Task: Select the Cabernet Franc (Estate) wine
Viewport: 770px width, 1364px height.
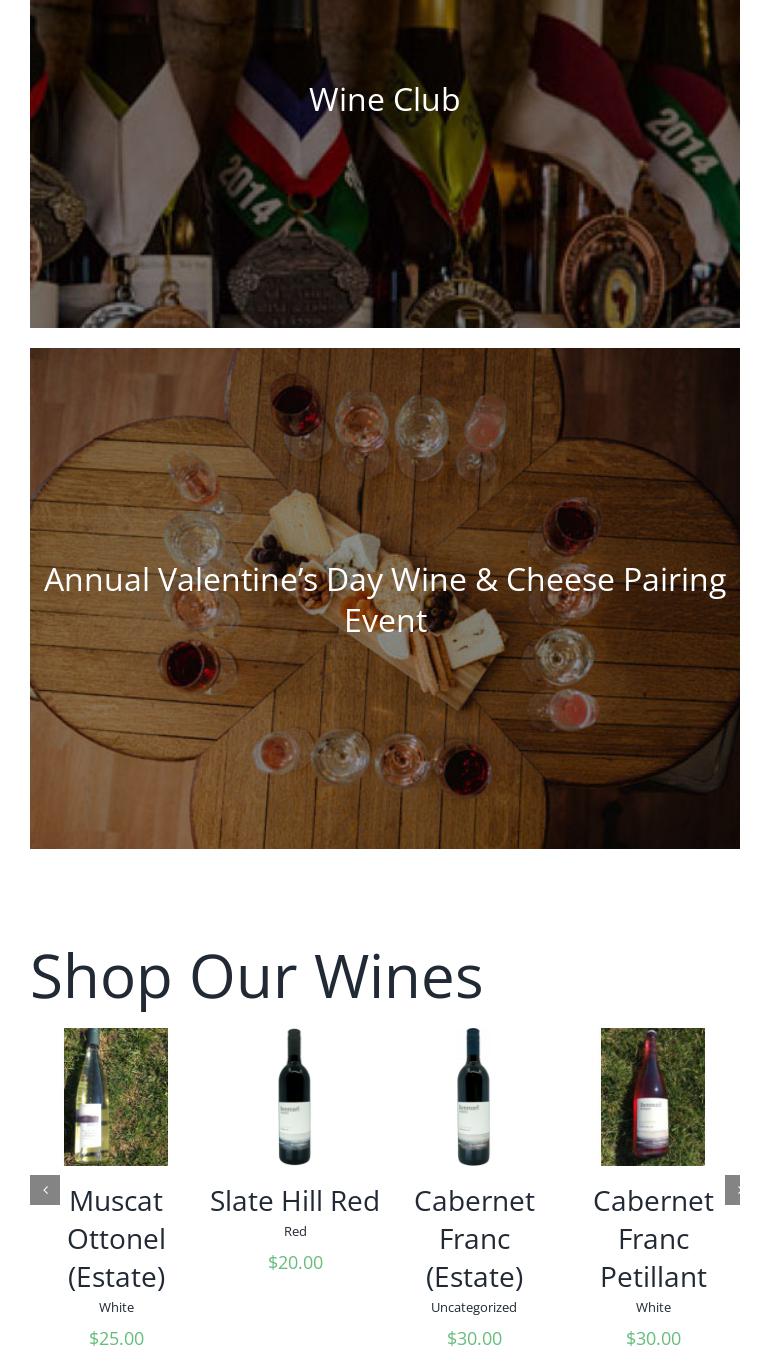Action: pyautogui.click(x=474, y=1238)
